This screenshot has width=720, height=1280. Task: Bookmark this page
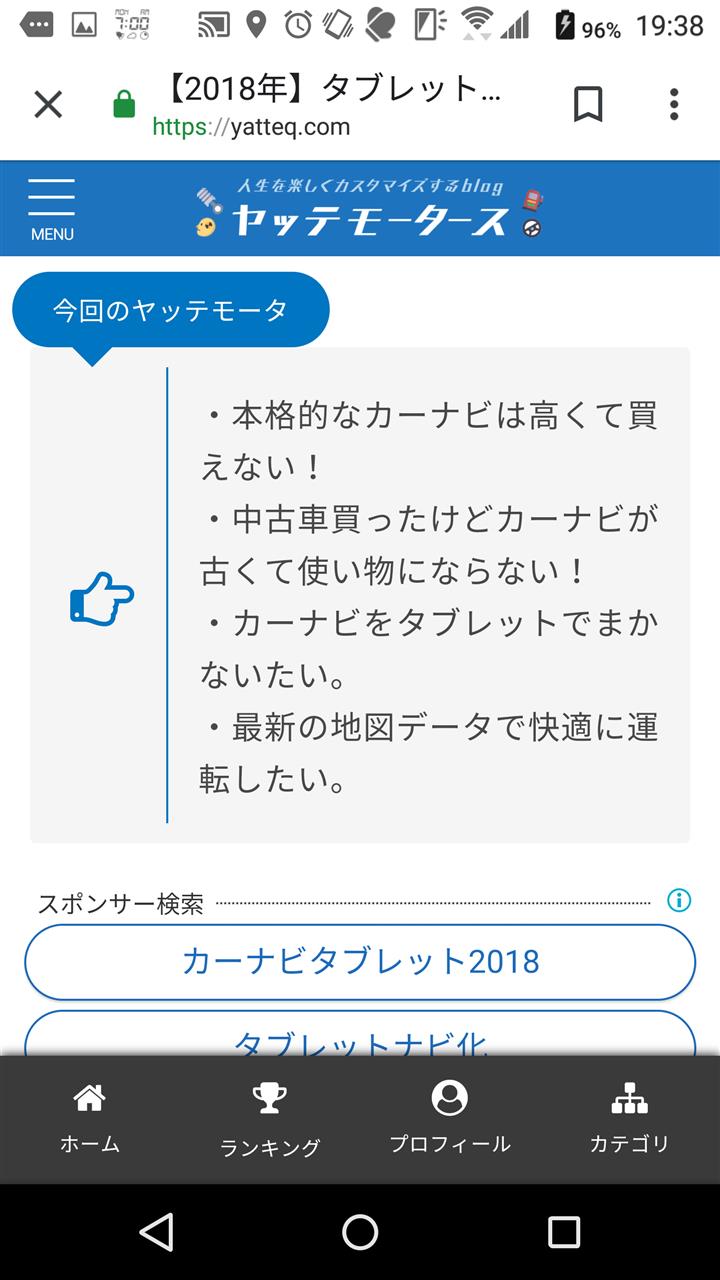pos(588,104)
